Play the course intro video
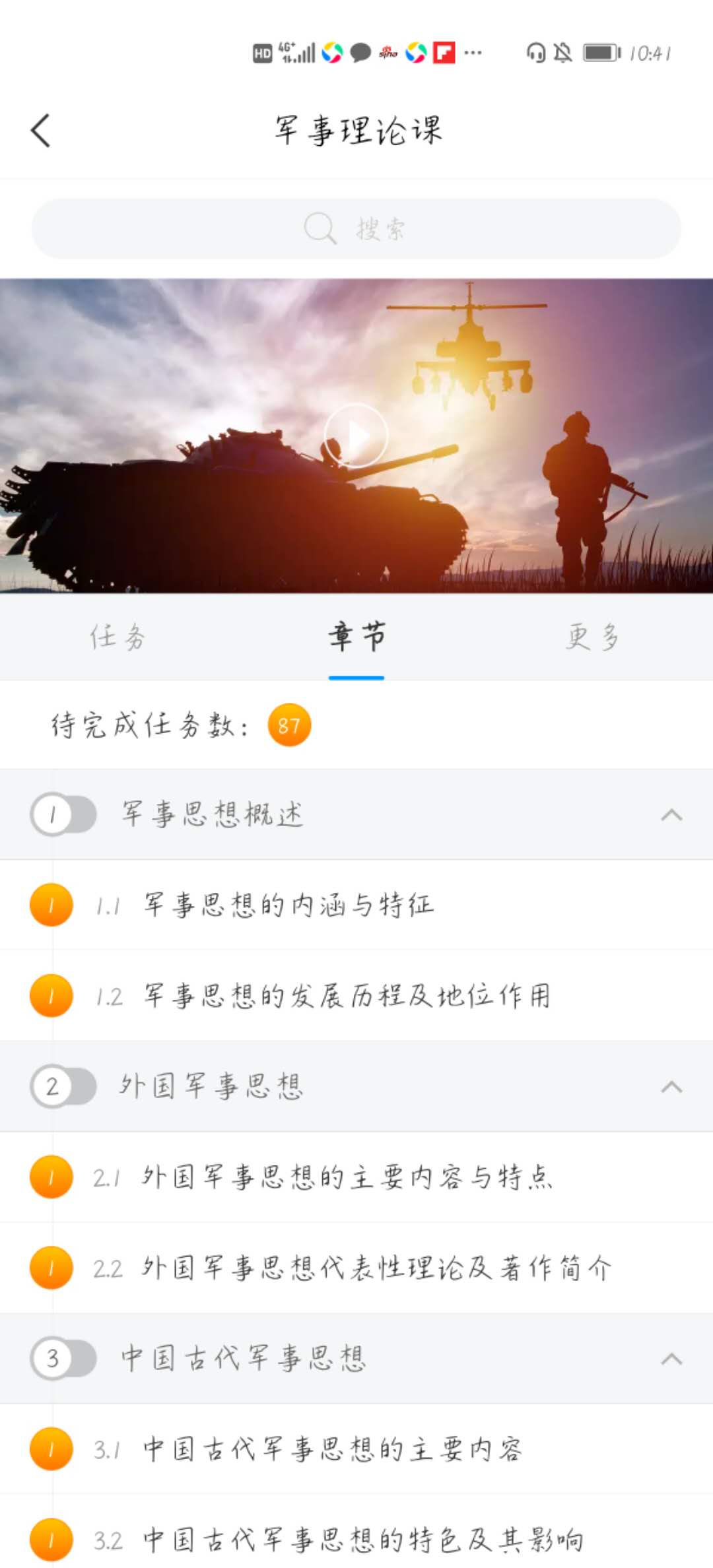 pos(356,436)
